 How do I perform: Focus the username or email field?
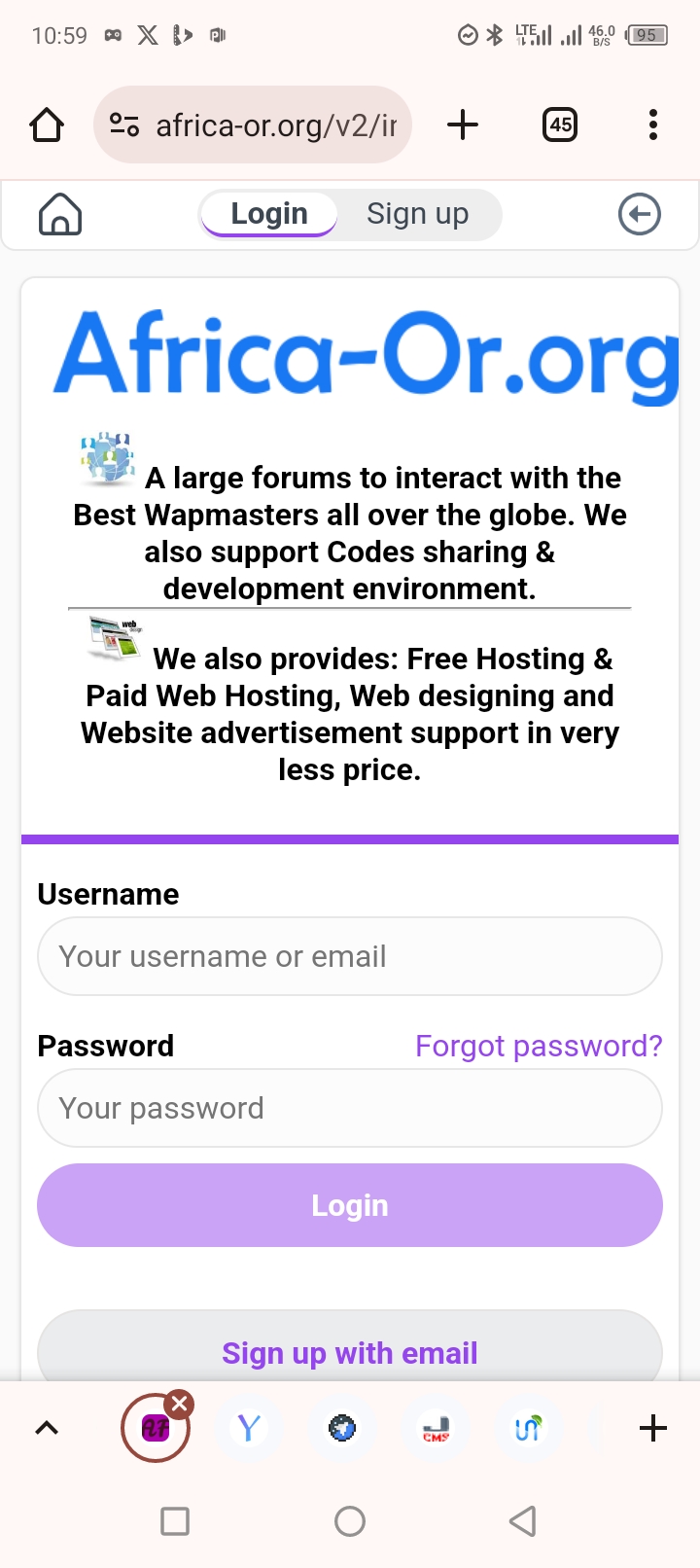click(350, 956)
